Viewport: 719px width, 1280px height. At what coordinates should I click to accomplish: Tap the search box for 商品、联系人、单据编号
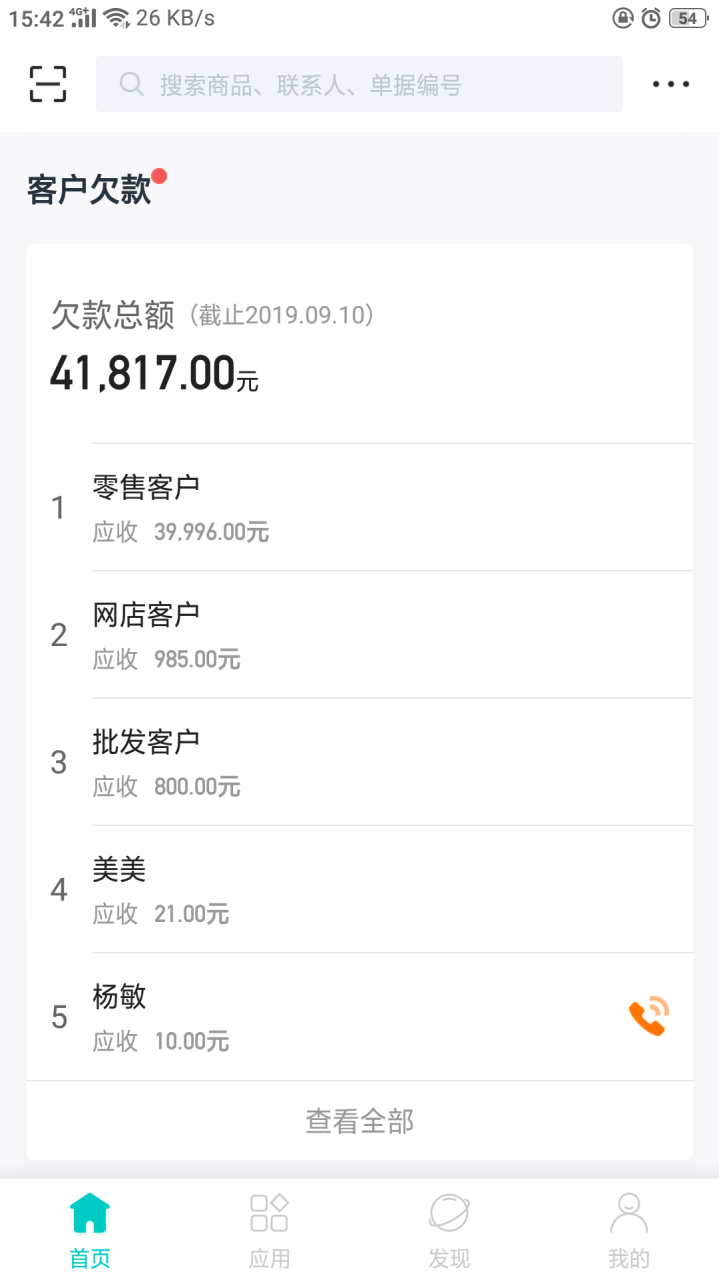click(359, 84)
